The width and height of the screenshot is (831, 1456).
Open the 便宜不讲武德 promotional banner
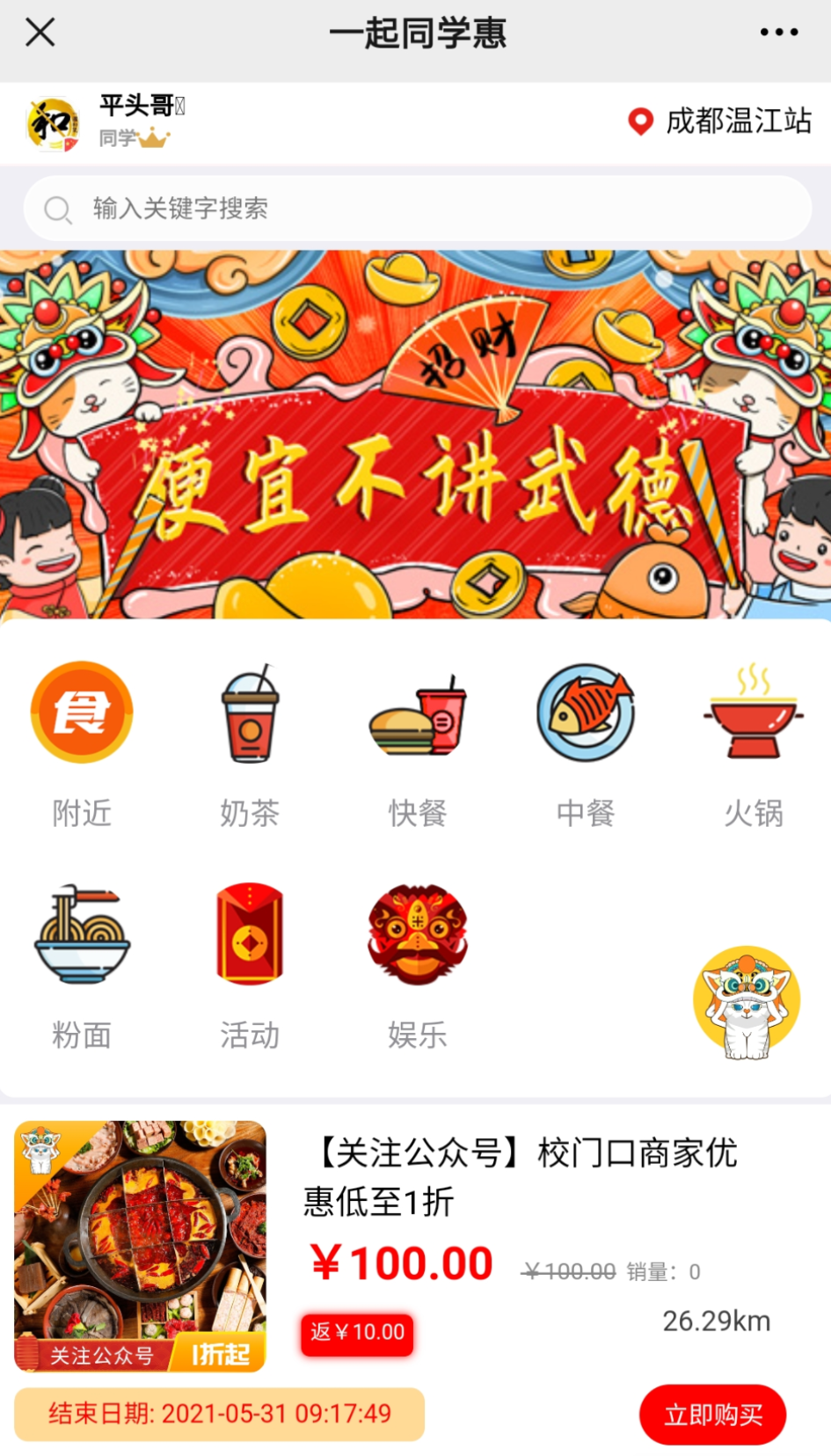[x=415, y=435]
